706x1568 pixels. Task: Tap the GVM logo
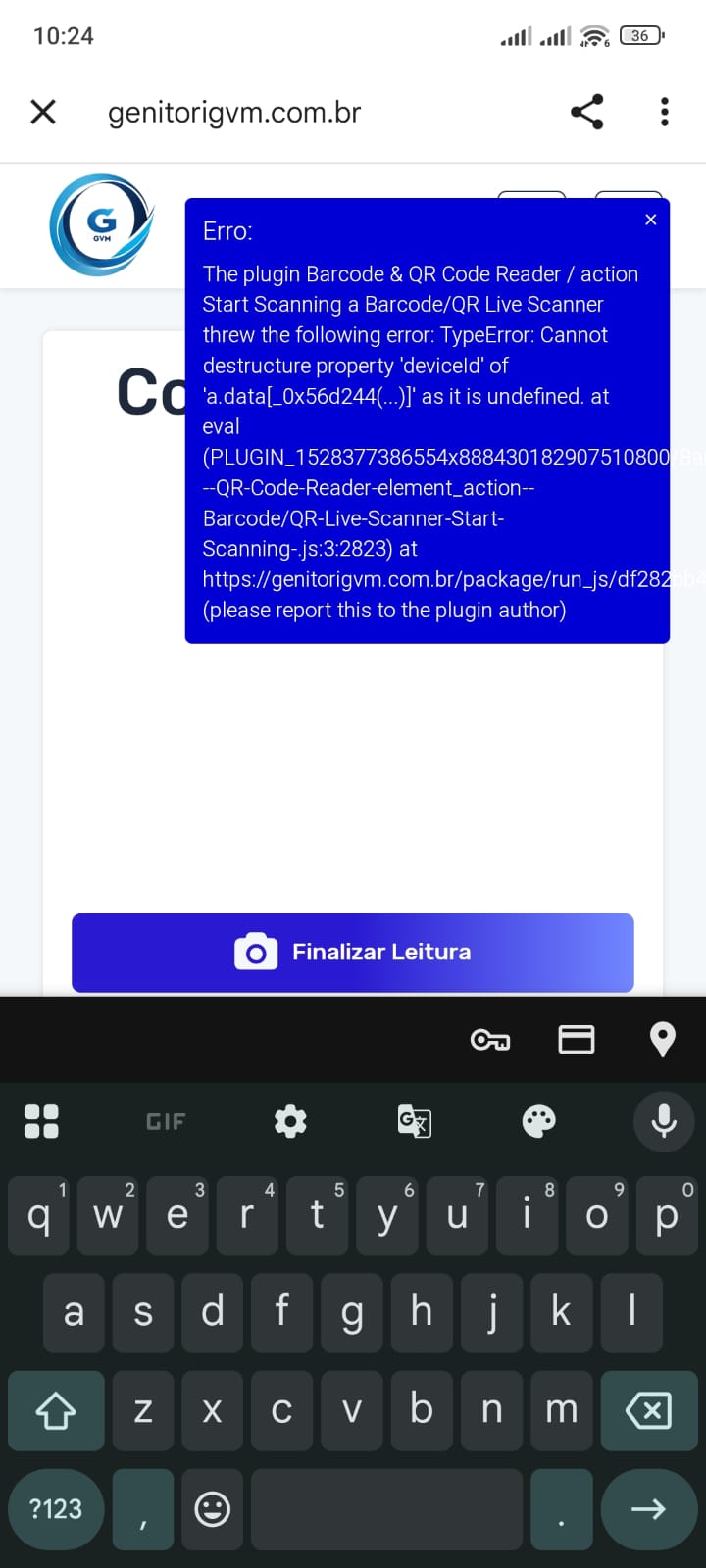[102, 225]
